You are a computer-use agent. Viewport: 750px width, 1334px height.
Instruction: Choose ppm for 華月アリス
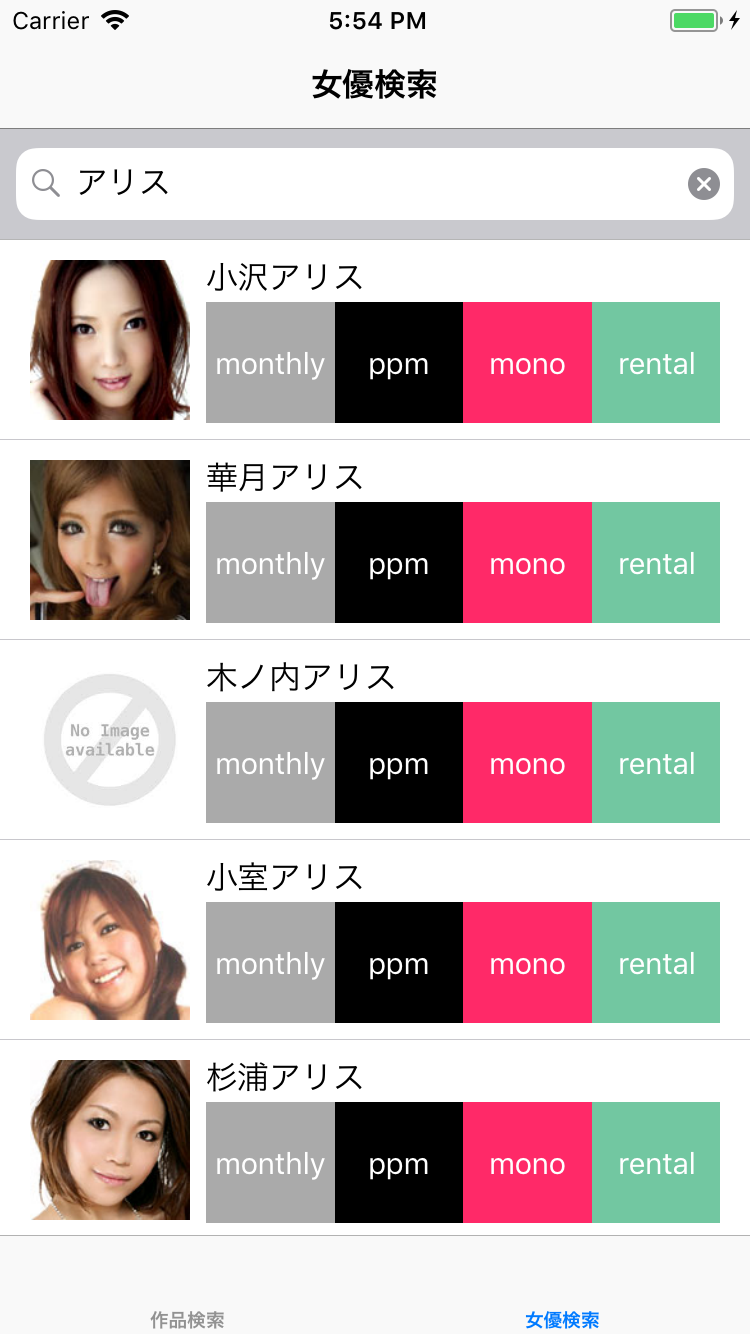pos(399,563)
